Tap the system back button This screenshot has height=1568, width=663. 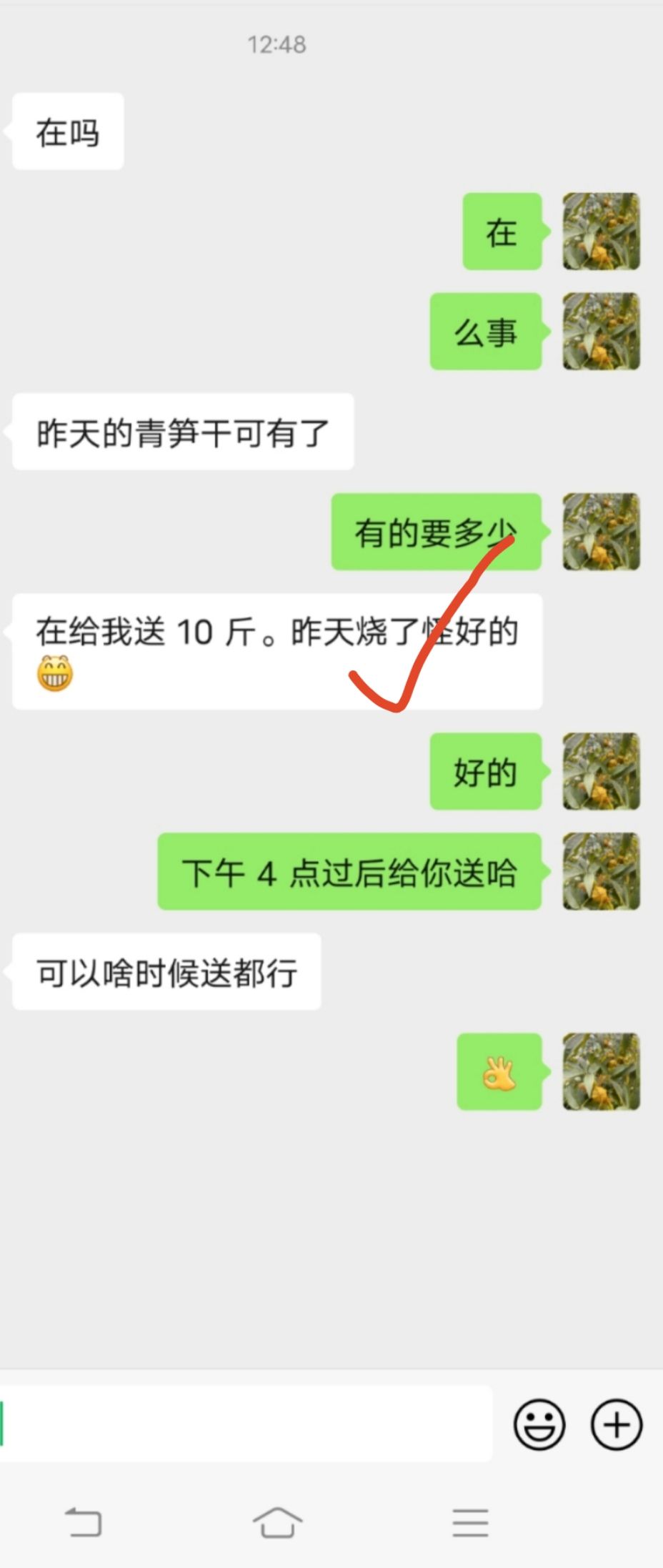point(84,1522)
